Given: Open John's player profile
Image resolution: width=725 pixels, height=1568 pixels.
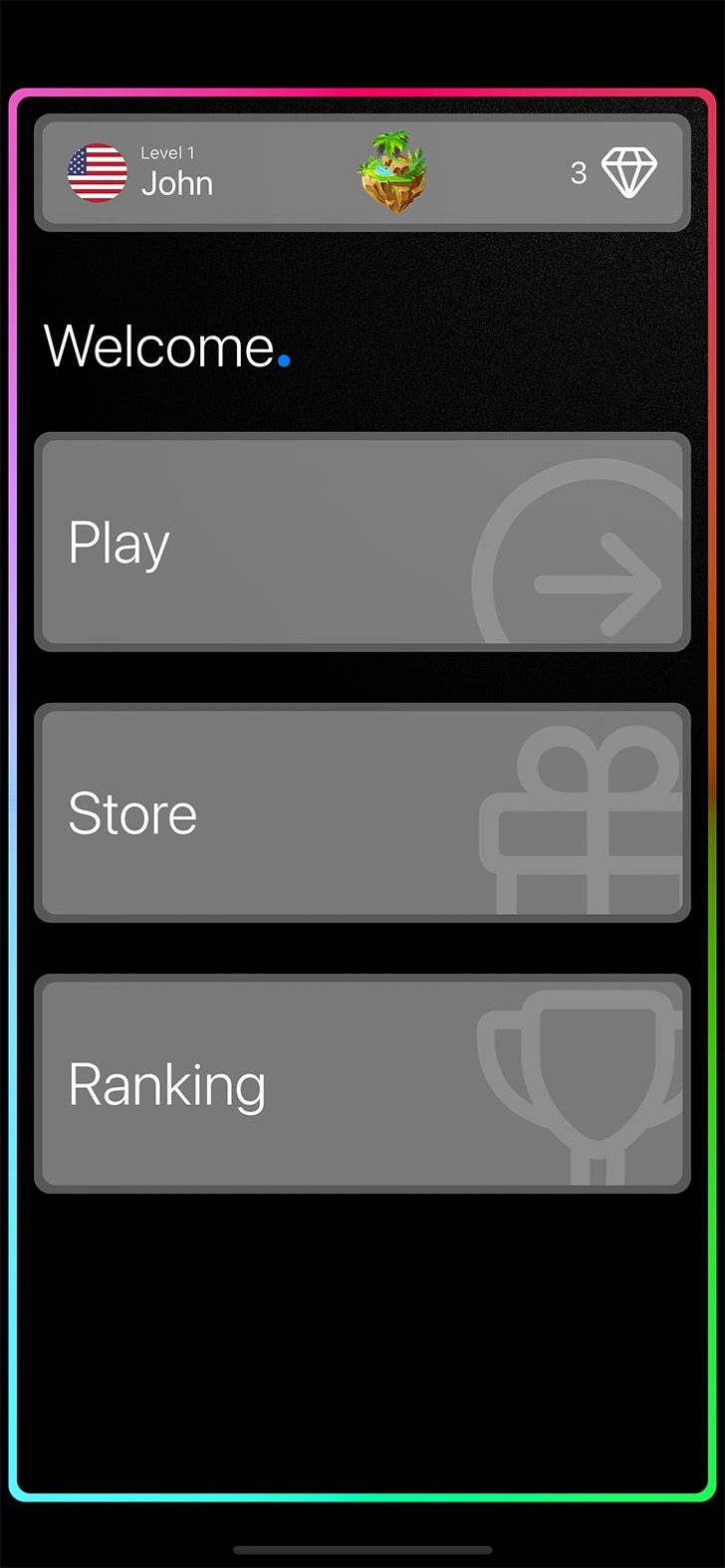Looking at the screenshot, I should 142,173.
